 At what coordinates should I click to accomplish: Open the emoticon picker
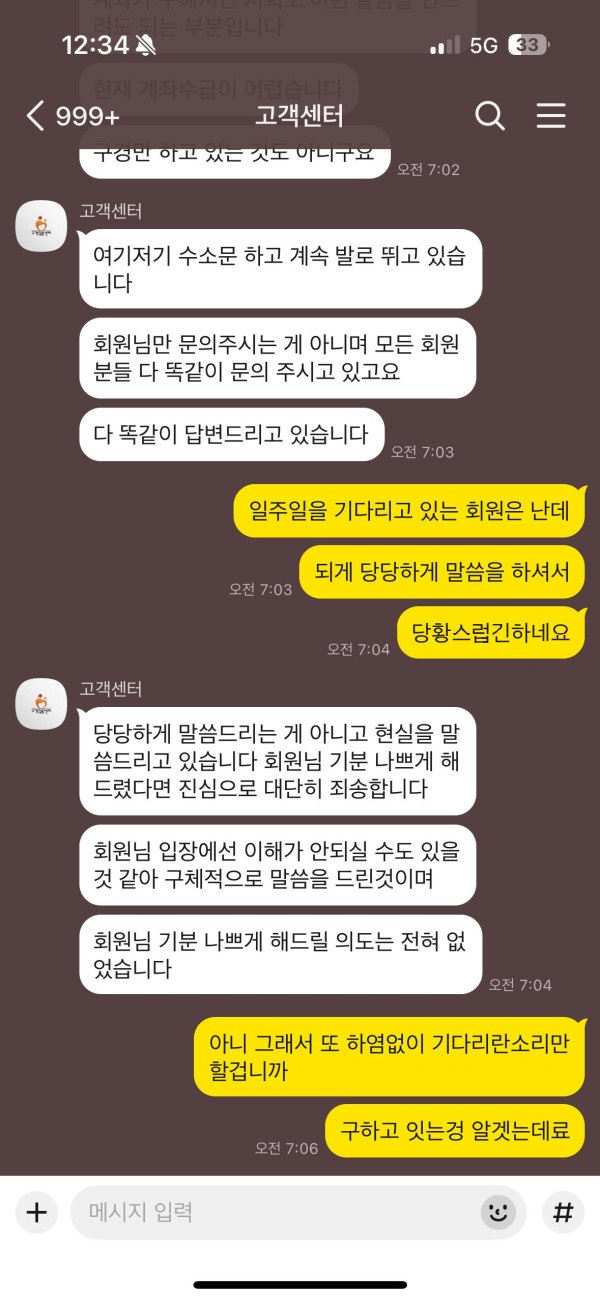497,1212
